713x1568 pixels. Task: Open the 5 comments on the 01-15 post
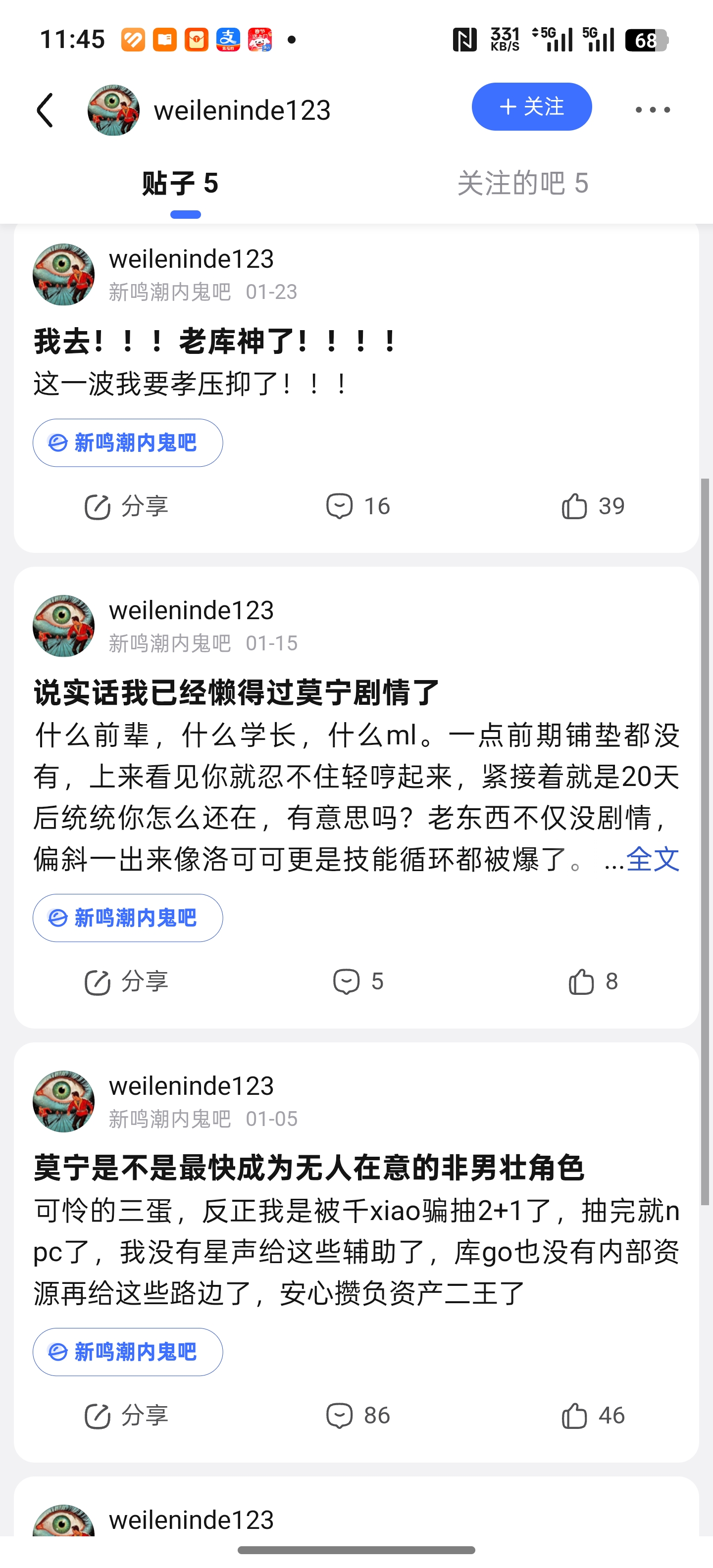point(357,982)
